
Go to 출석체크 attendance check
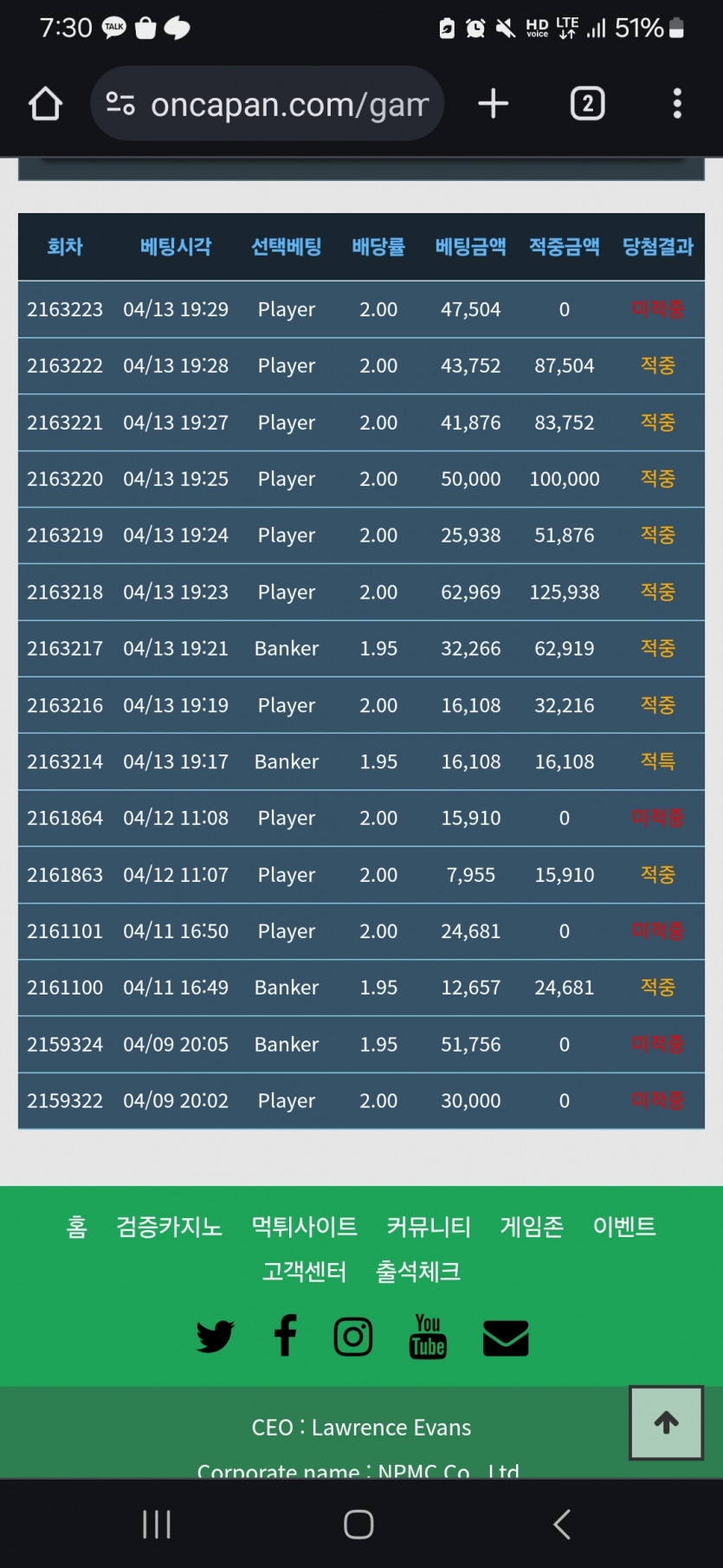[x=418, y=1272]
